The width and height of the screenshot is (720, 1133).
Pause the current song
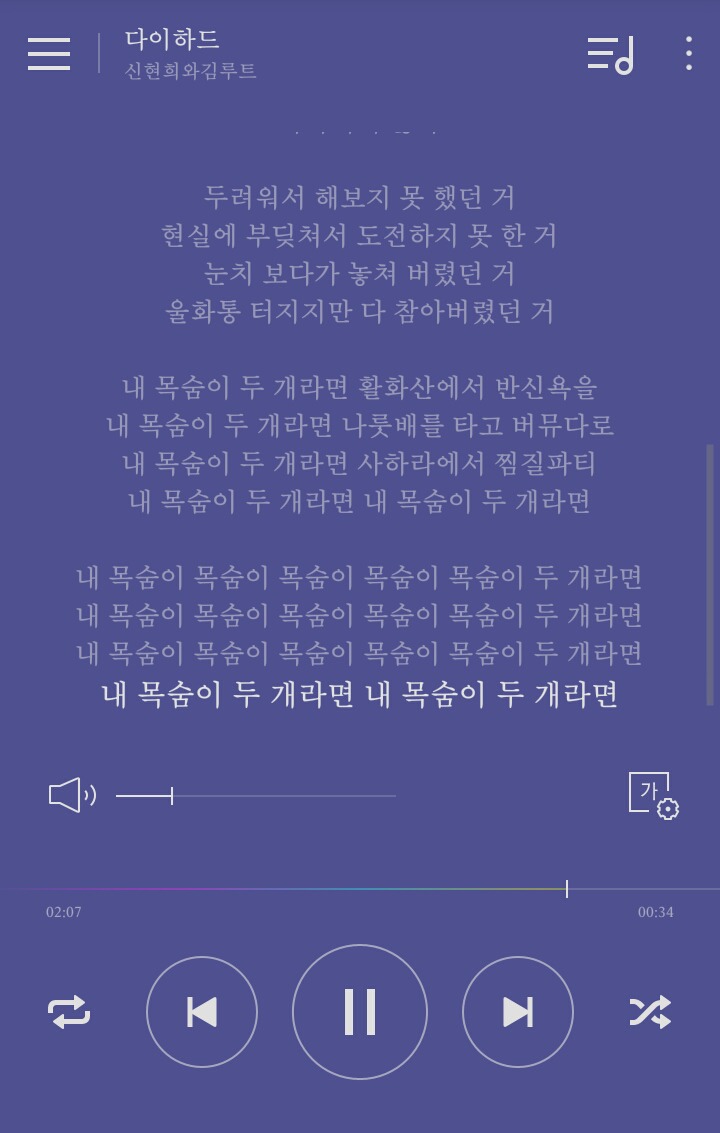coord(360,1012)
